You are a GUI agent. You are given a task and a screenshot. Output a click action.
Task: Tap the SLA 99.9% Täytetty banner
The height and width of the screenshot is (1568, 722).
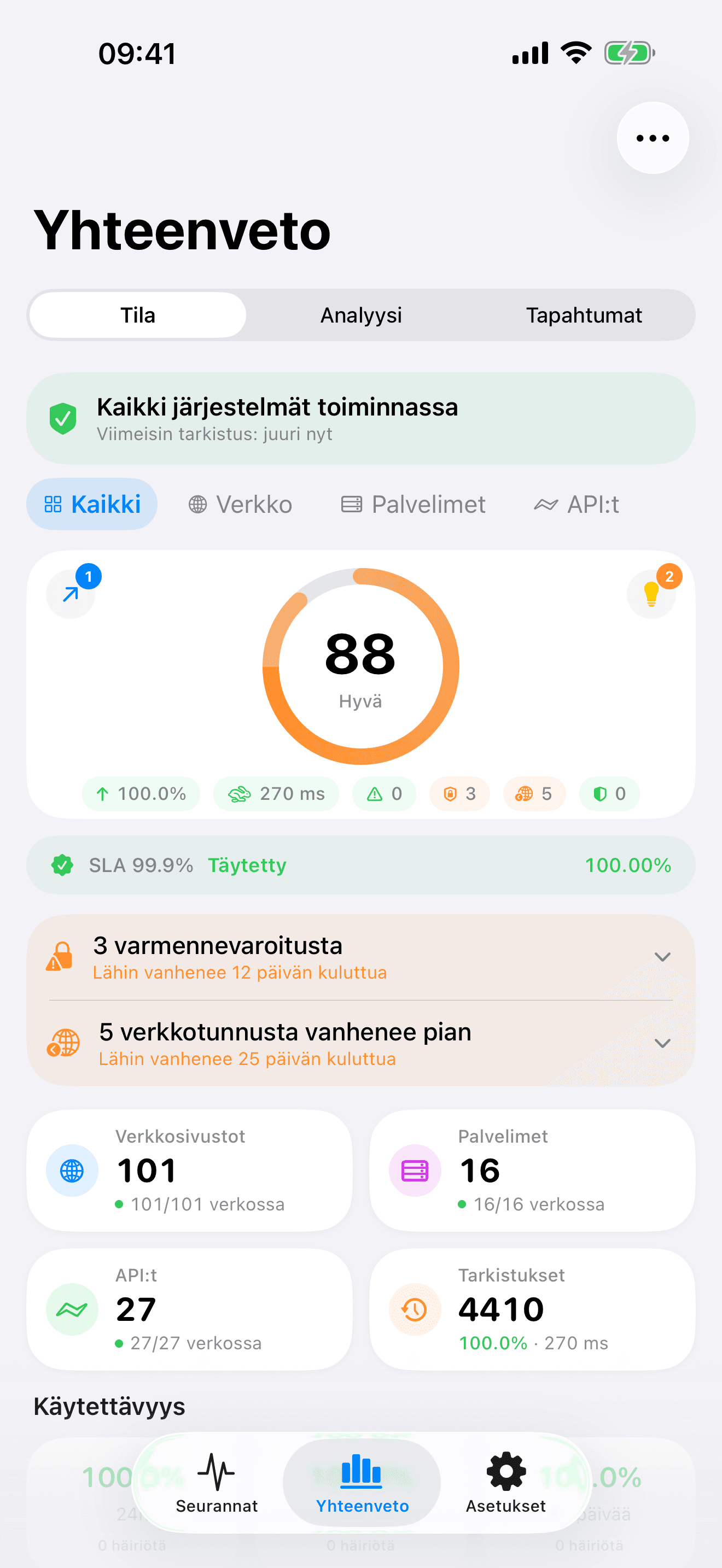(x=360, y=865)
